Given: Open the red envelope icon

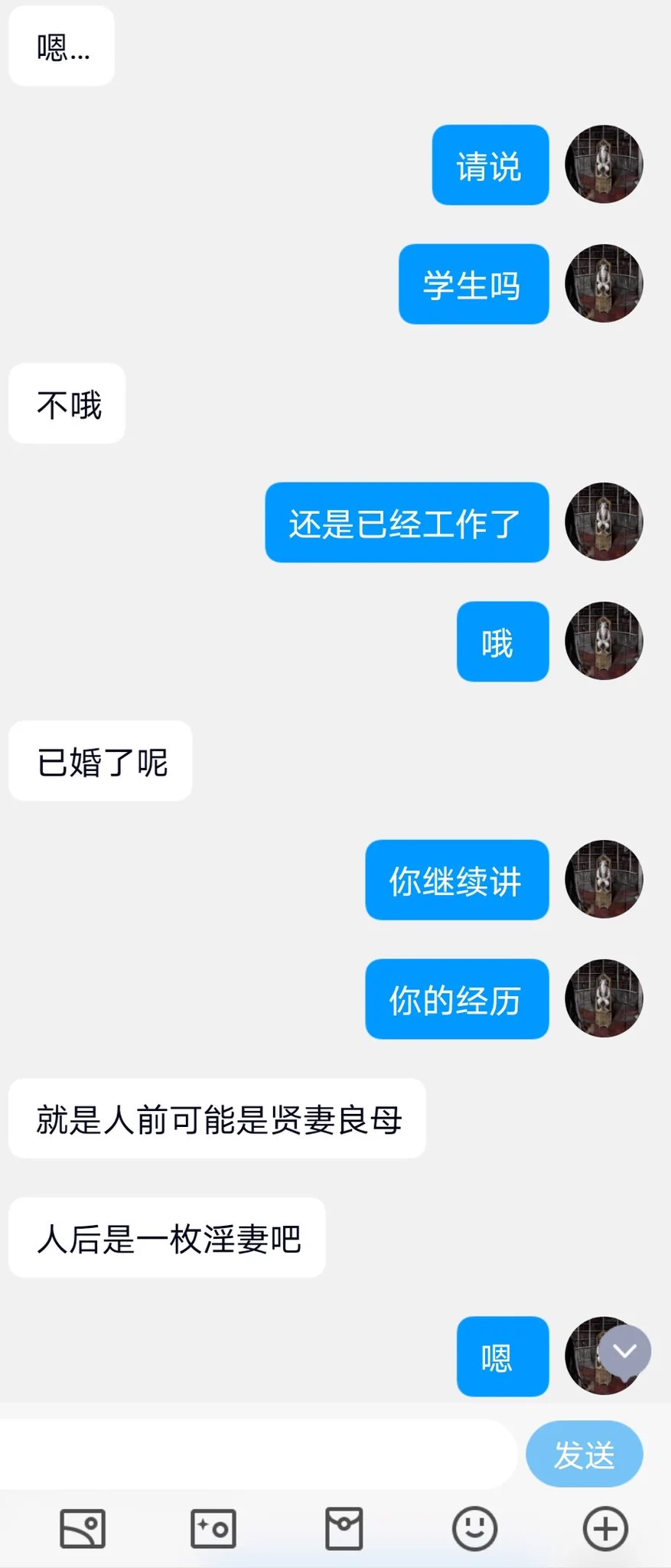Looking at the screenshot, I should click(x=344, y=1529).
